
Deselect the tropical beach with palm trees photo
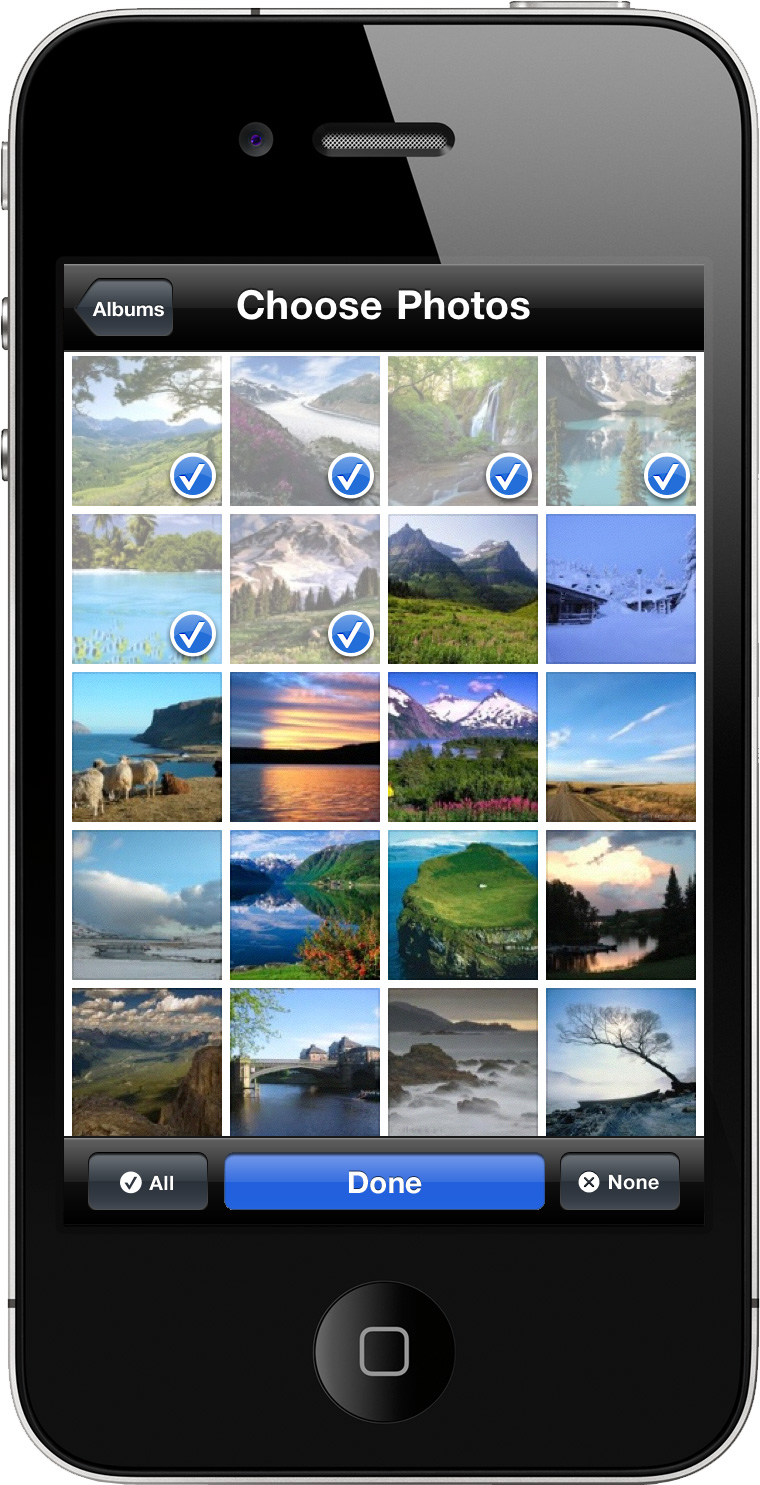point(147,588)
